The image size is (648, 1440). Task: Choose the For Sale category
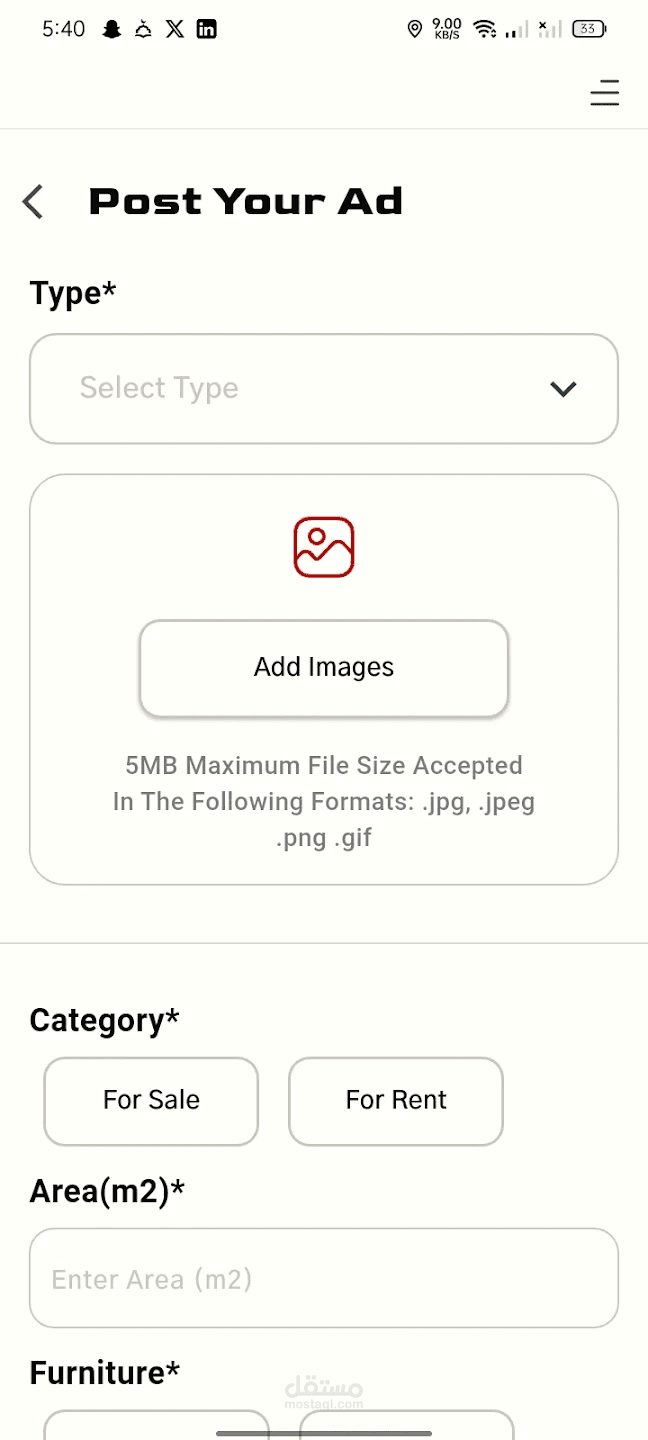[x=151, y=1101]
